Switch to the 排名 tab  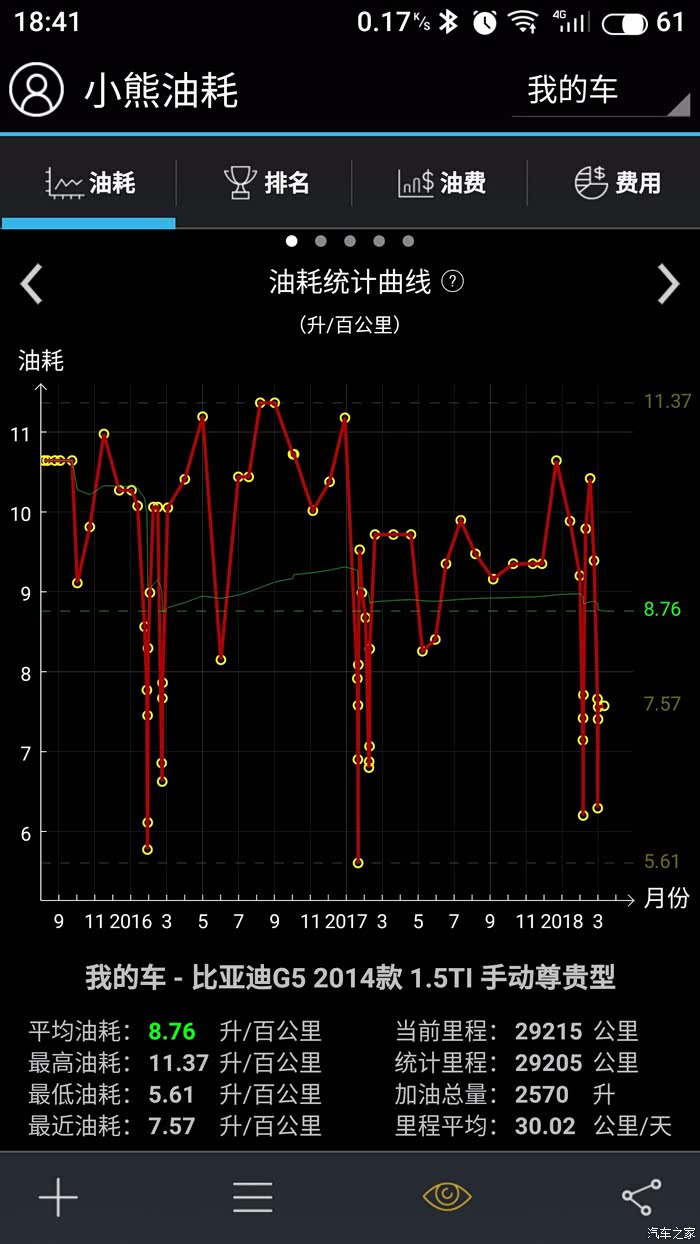pos(265,183)
